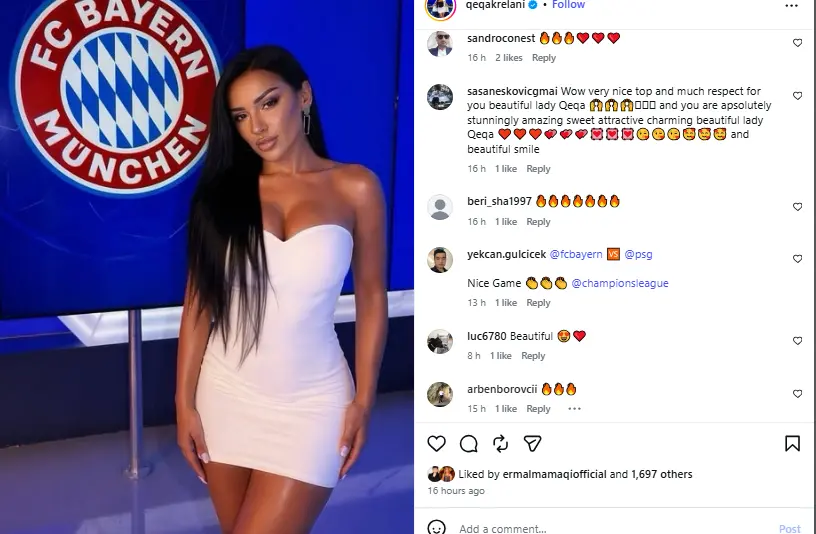Like the comment by sandroconest
The width and height of the screenshot is (816, 534).
coord(797,43)
